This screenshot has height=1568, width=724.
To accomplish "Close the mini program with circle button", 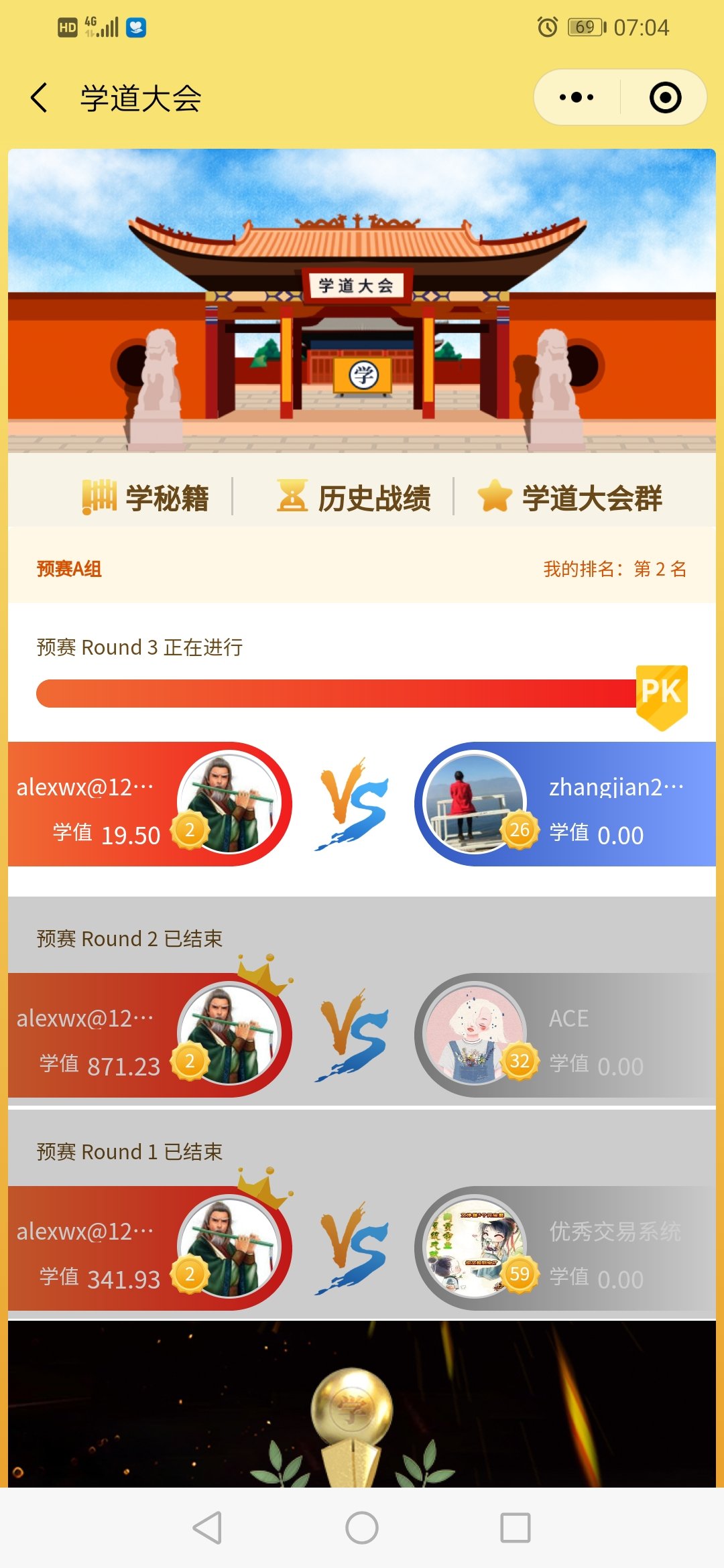I will point(665,98).
